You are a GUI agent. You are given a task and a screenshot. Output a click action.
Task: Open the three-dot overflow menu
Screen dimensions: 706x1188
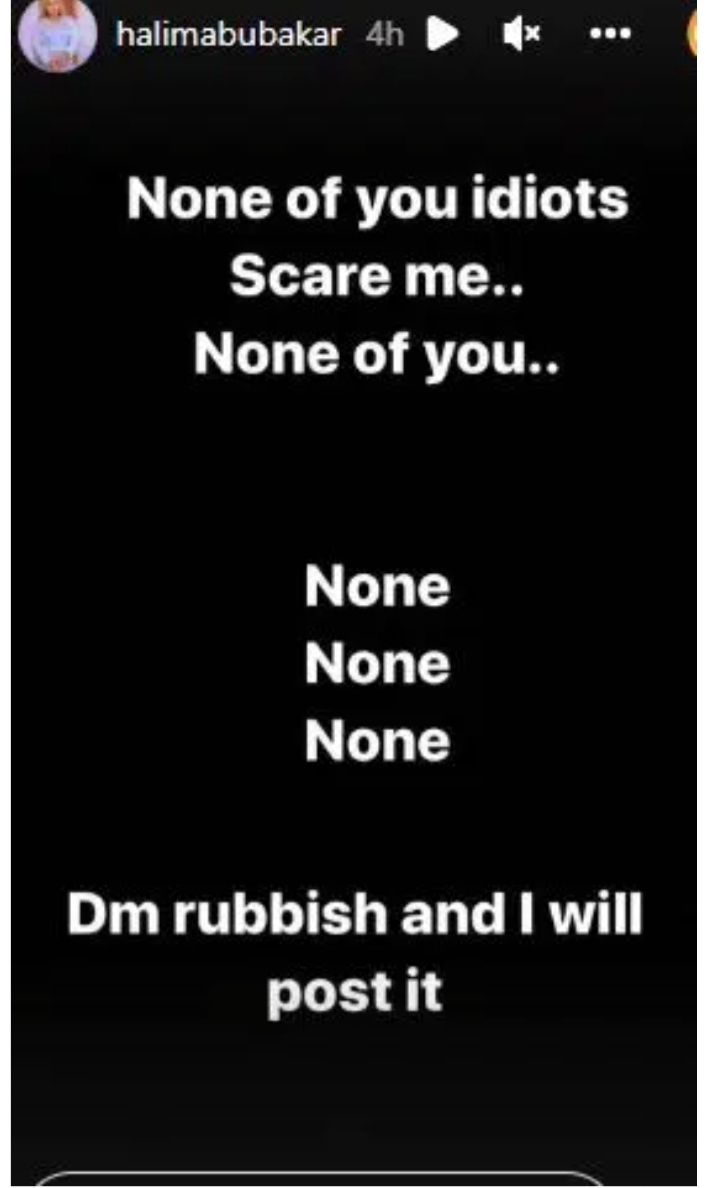[x=611, y=35]
